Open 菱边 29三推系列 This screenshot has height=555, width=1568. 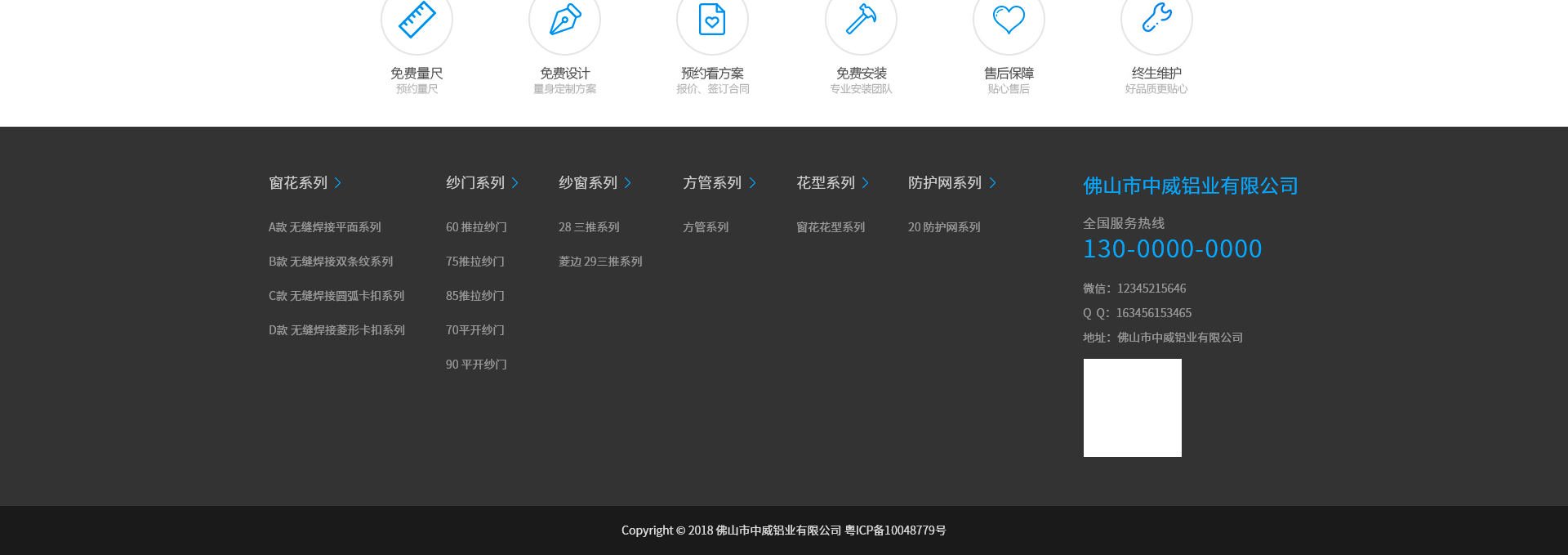click(x=600, y=262)
